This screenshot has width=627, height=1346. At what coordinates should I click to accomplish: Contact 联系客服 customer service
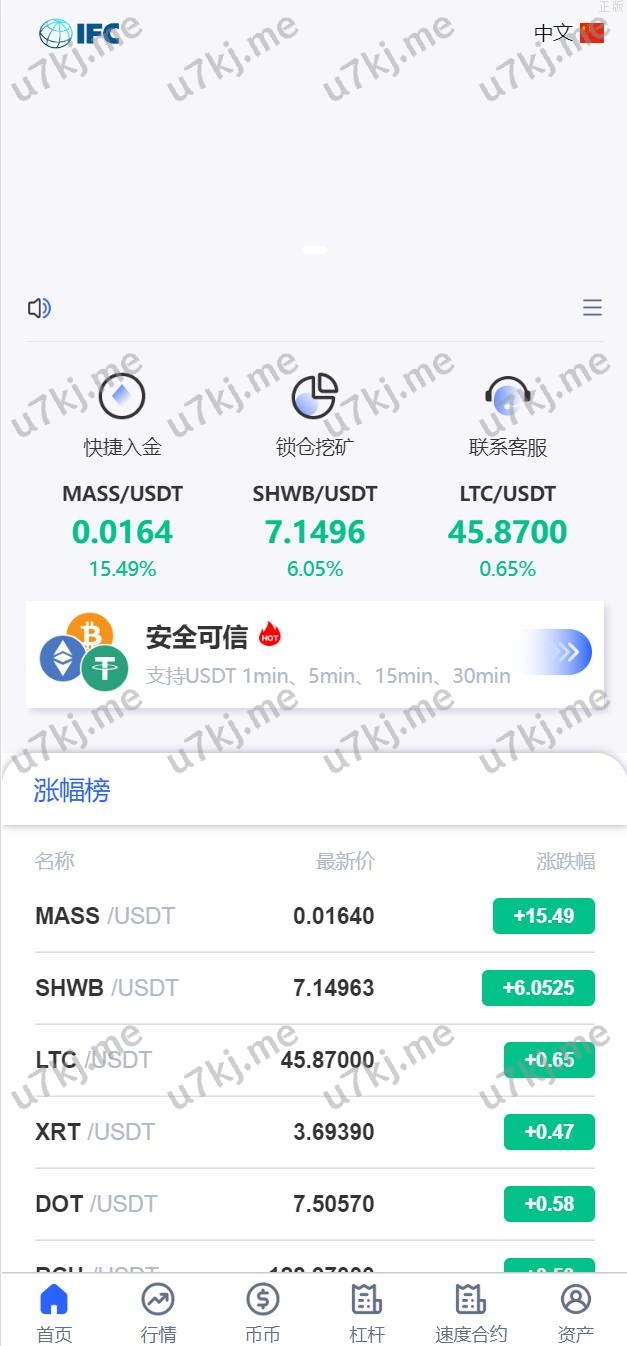(507, 415)
